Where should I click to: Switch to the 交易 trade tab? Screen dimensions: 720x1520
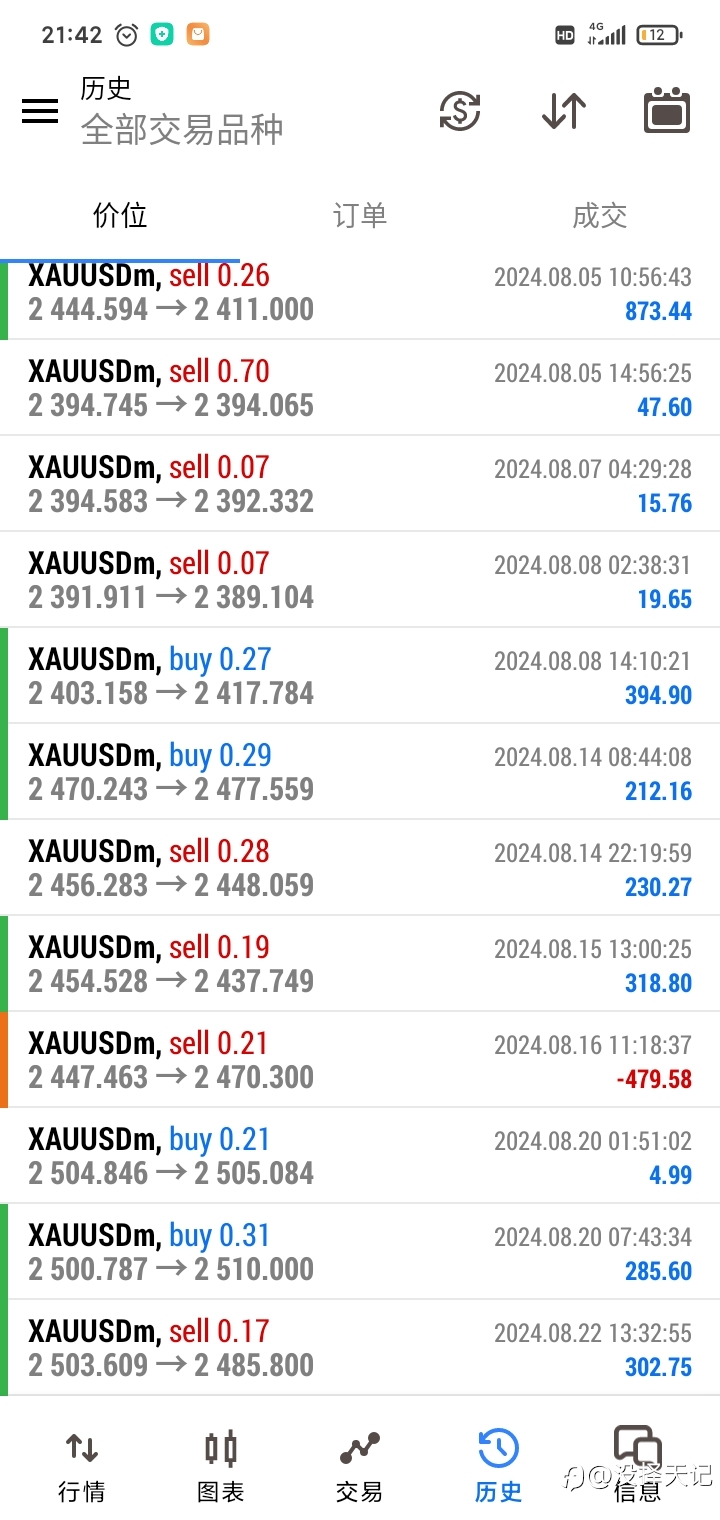[359, 1466]
